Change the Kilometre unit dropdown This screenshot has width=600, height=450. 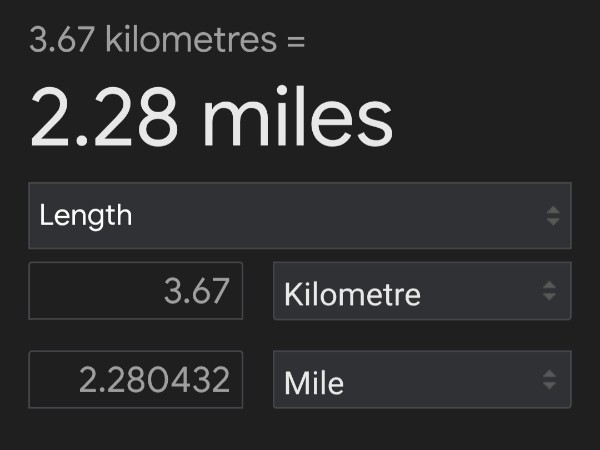(421, 292)
